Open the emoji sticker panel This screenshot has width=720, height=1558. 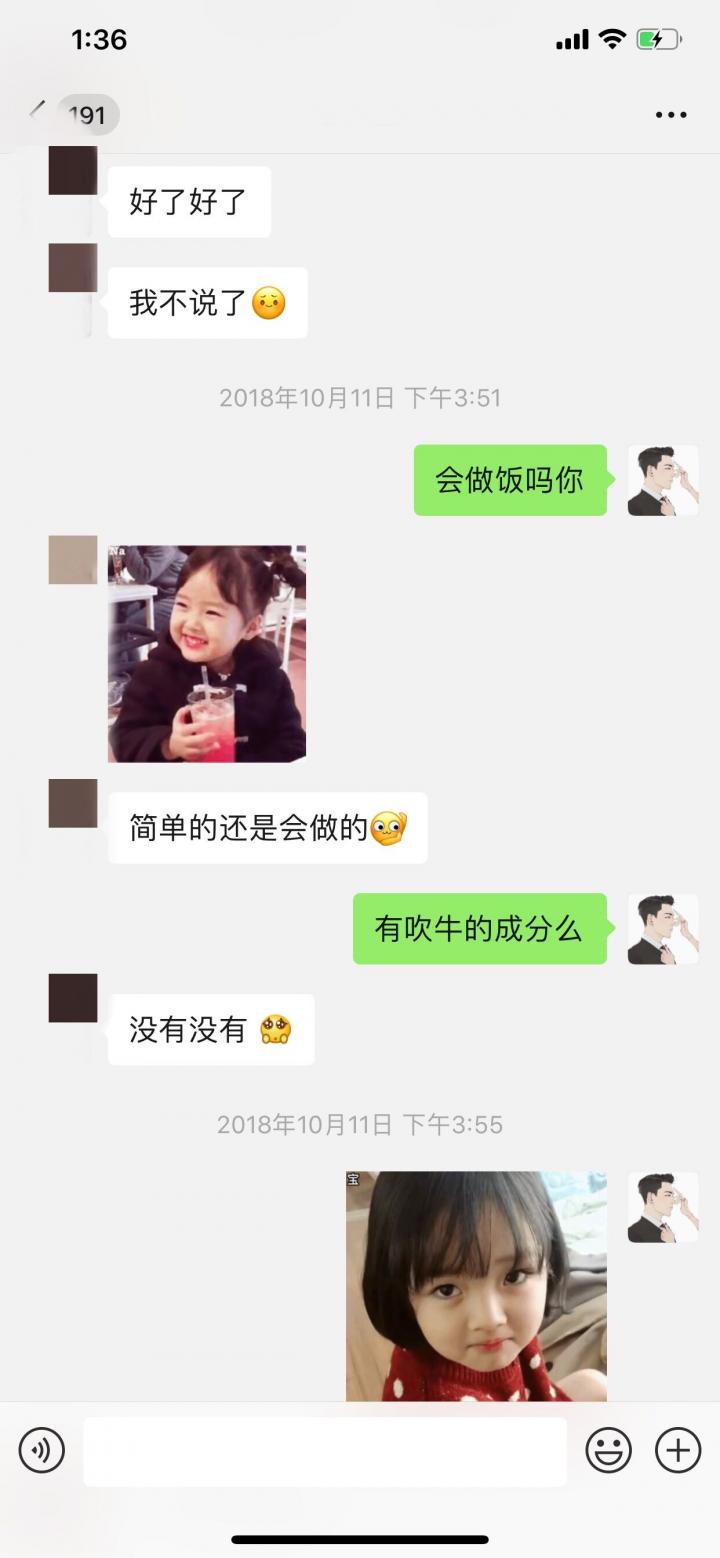pos(608,1450)
